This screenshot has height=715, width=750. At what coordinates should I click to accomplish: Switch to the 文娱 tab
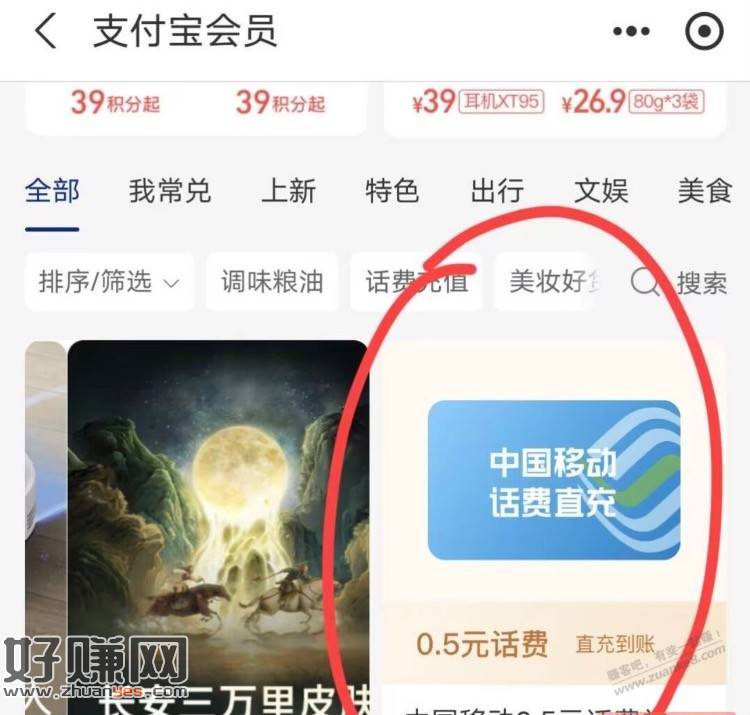(601, 190)
